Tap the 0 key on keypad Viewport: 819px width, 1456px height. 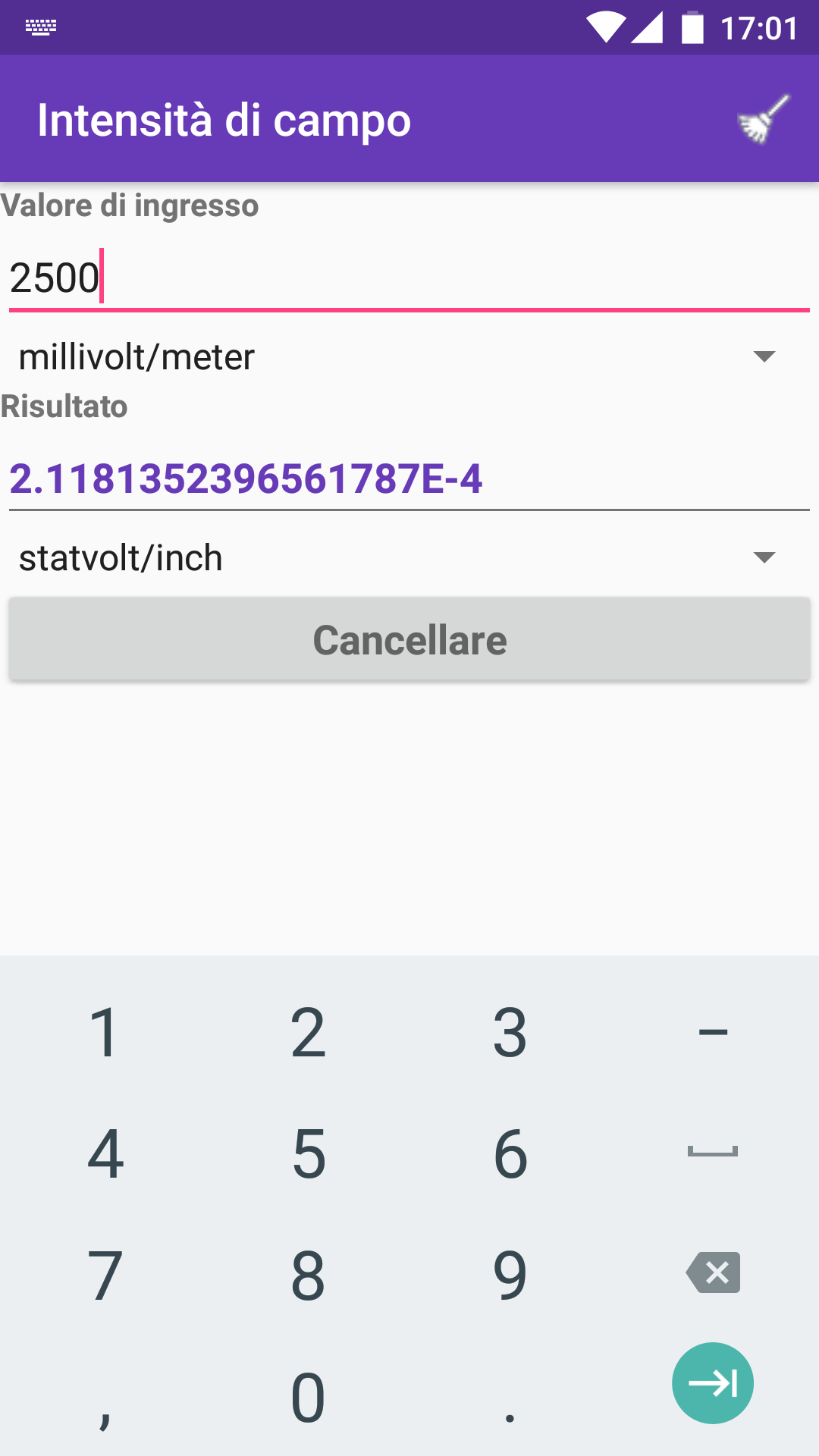pyautogui.click(x=309, y=1397)
